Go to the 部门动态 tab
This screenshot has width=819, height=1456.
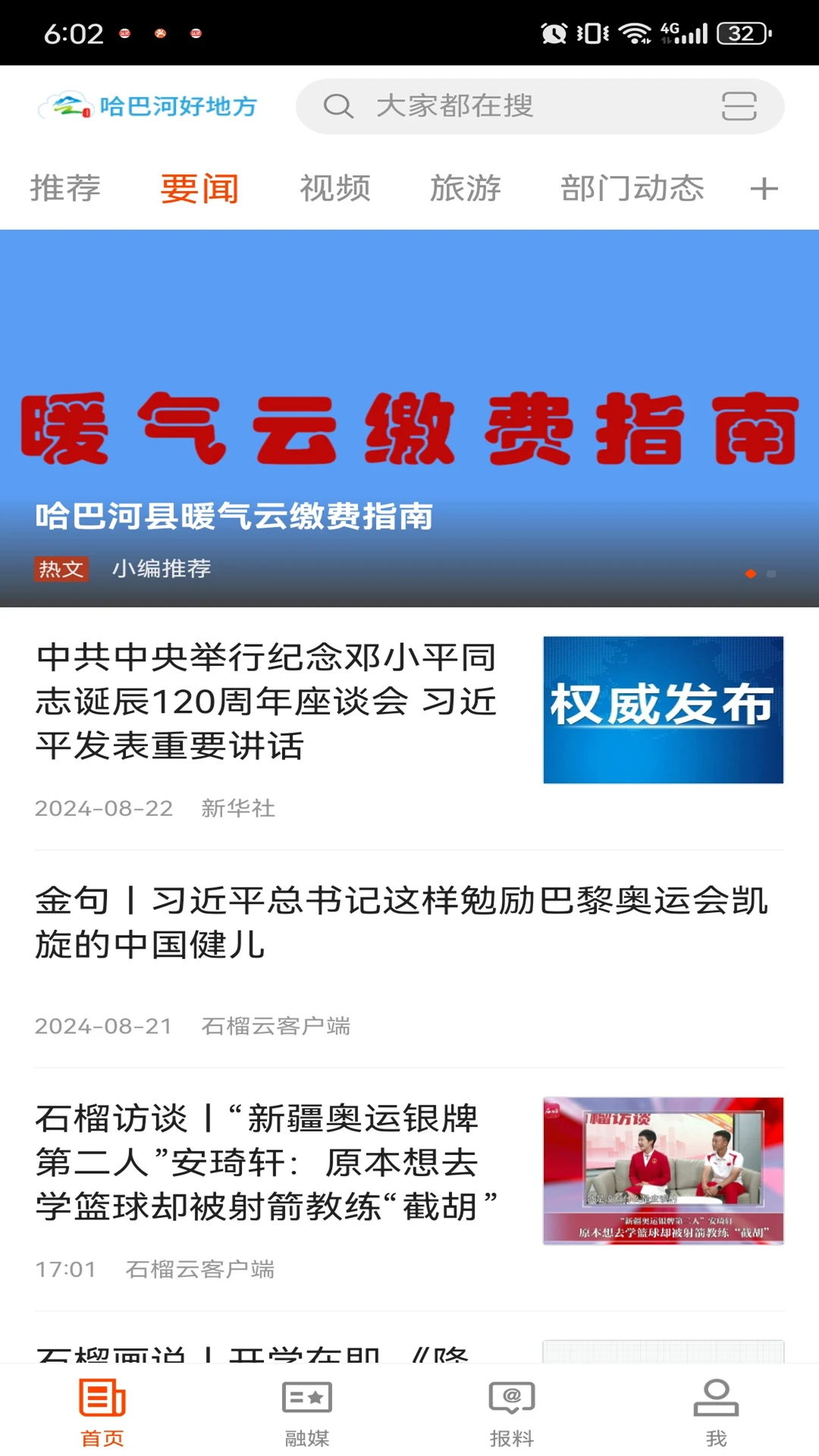(x=632, y=188)
